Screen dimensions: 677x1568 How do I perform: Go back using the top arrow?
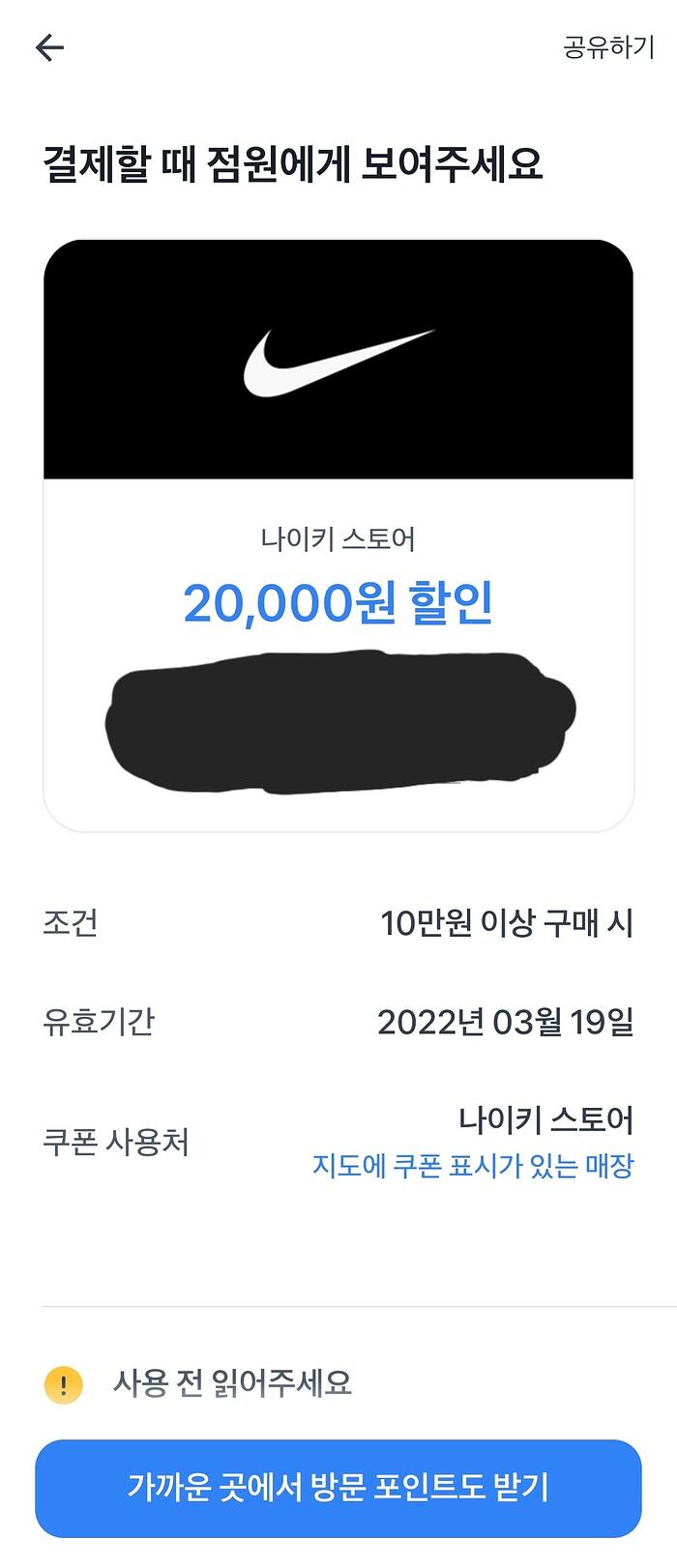coord(49,47)
